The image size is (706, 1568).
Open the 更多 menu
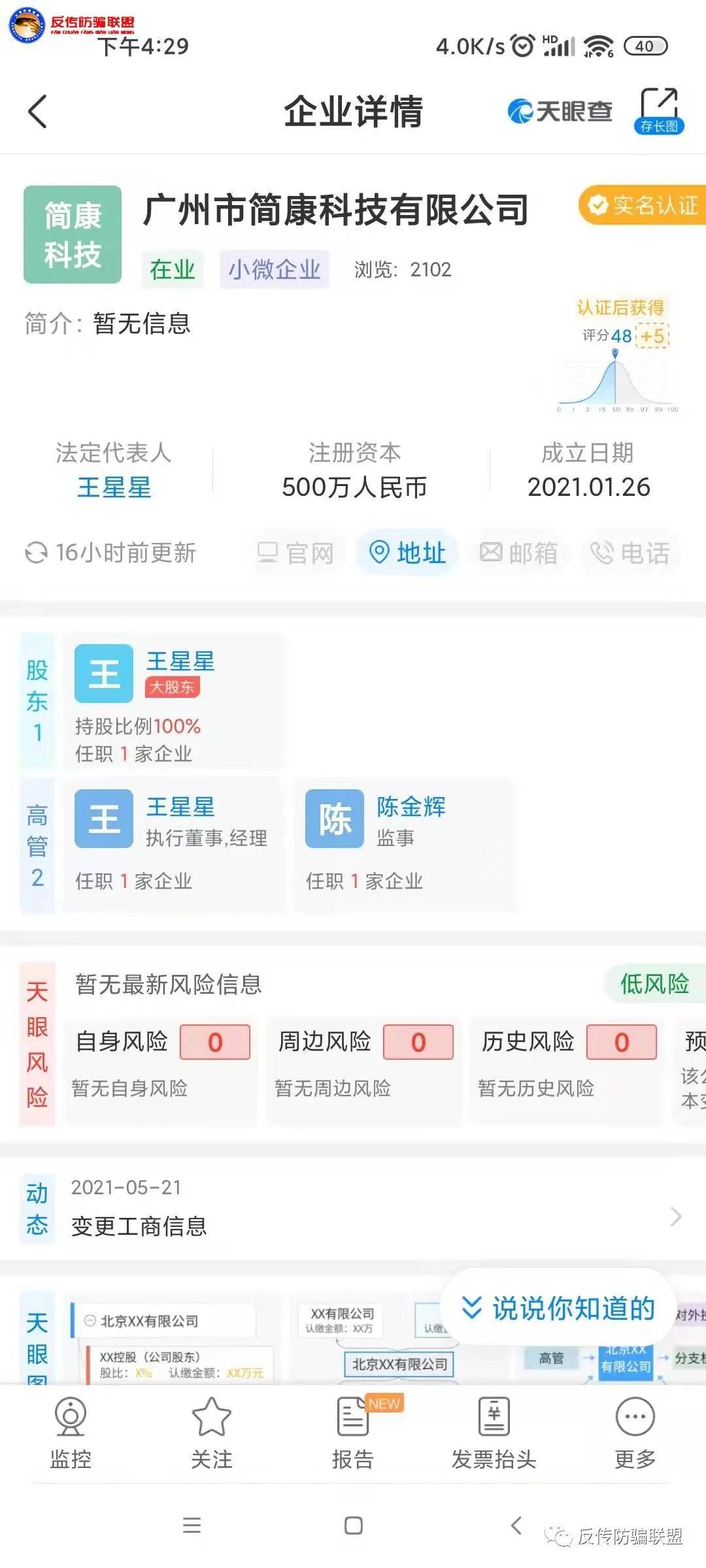pyautogui.click(x=635, y=1435)
